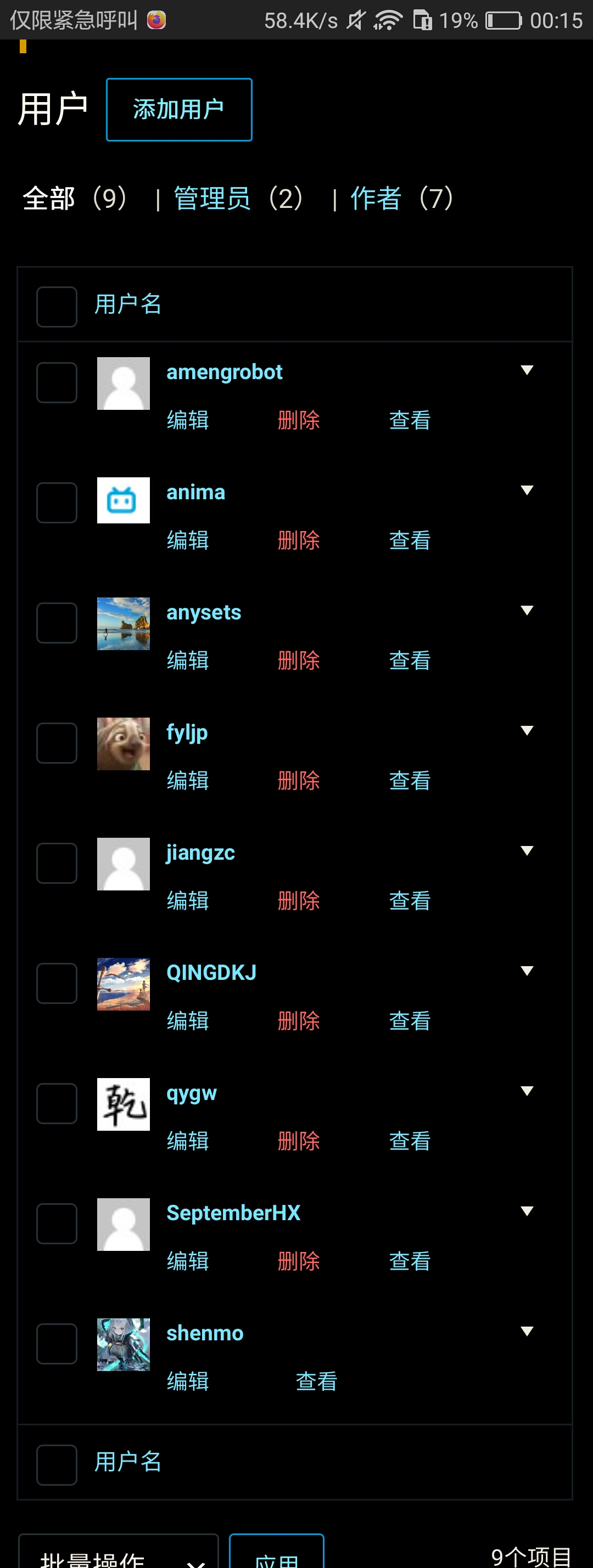Image resolution: width=593 pixels, height=1568 pixels.
Task: Edit the shenmo user profile
Action: click(188, 1381)
